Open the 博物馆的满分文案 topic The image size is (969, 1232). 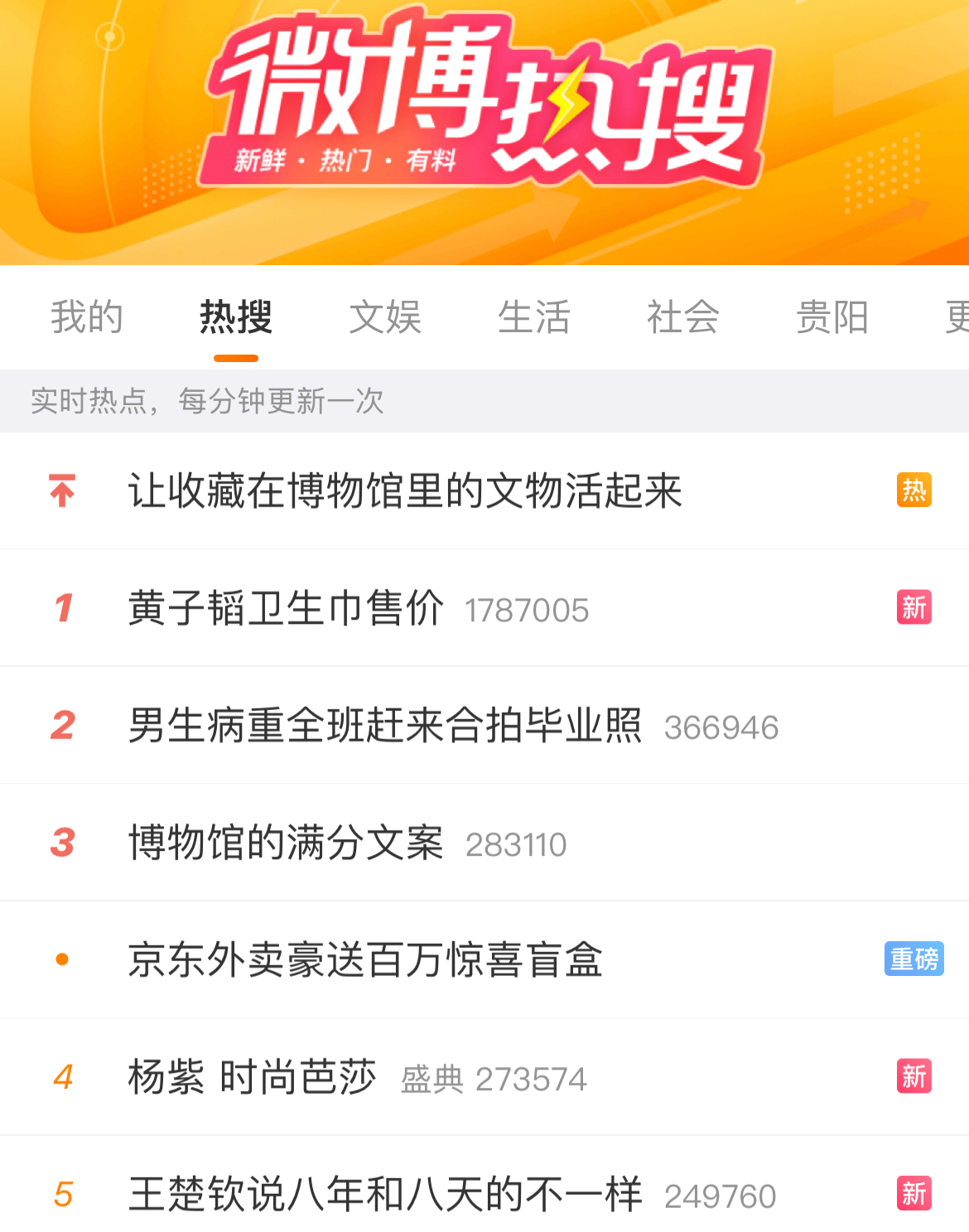[x=286, y=843]
